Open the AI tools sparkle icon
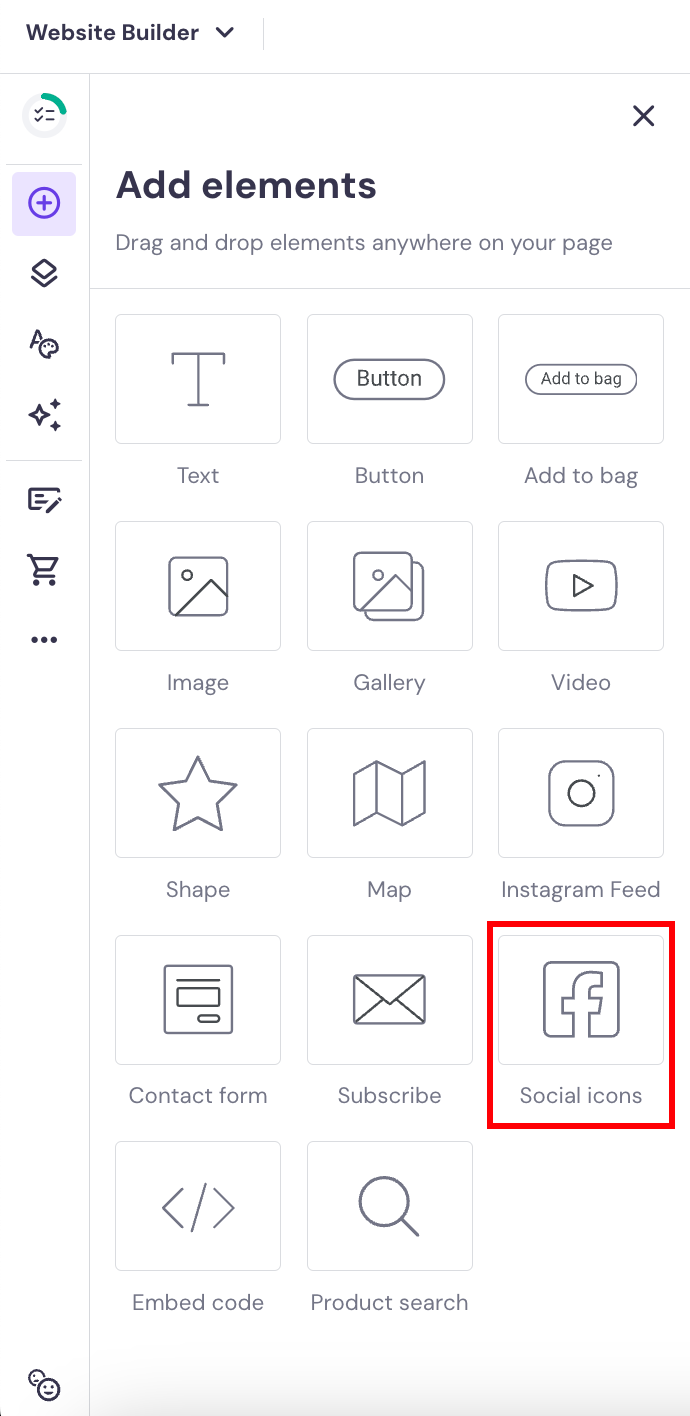 (44, 415)
